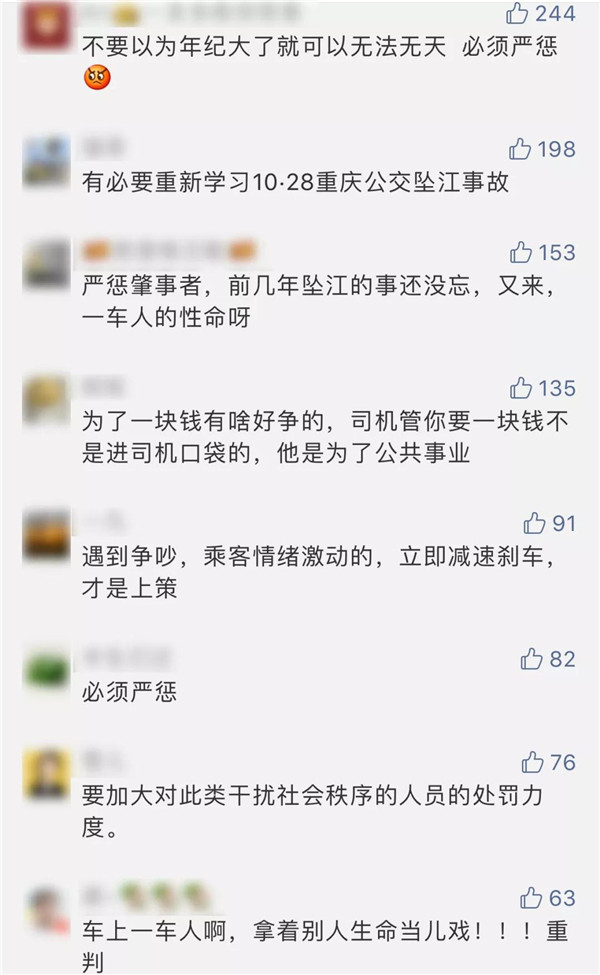Like the comment about 10·28重庆公交坠江事故
The image size is (600, 975).
coord(520,149)
